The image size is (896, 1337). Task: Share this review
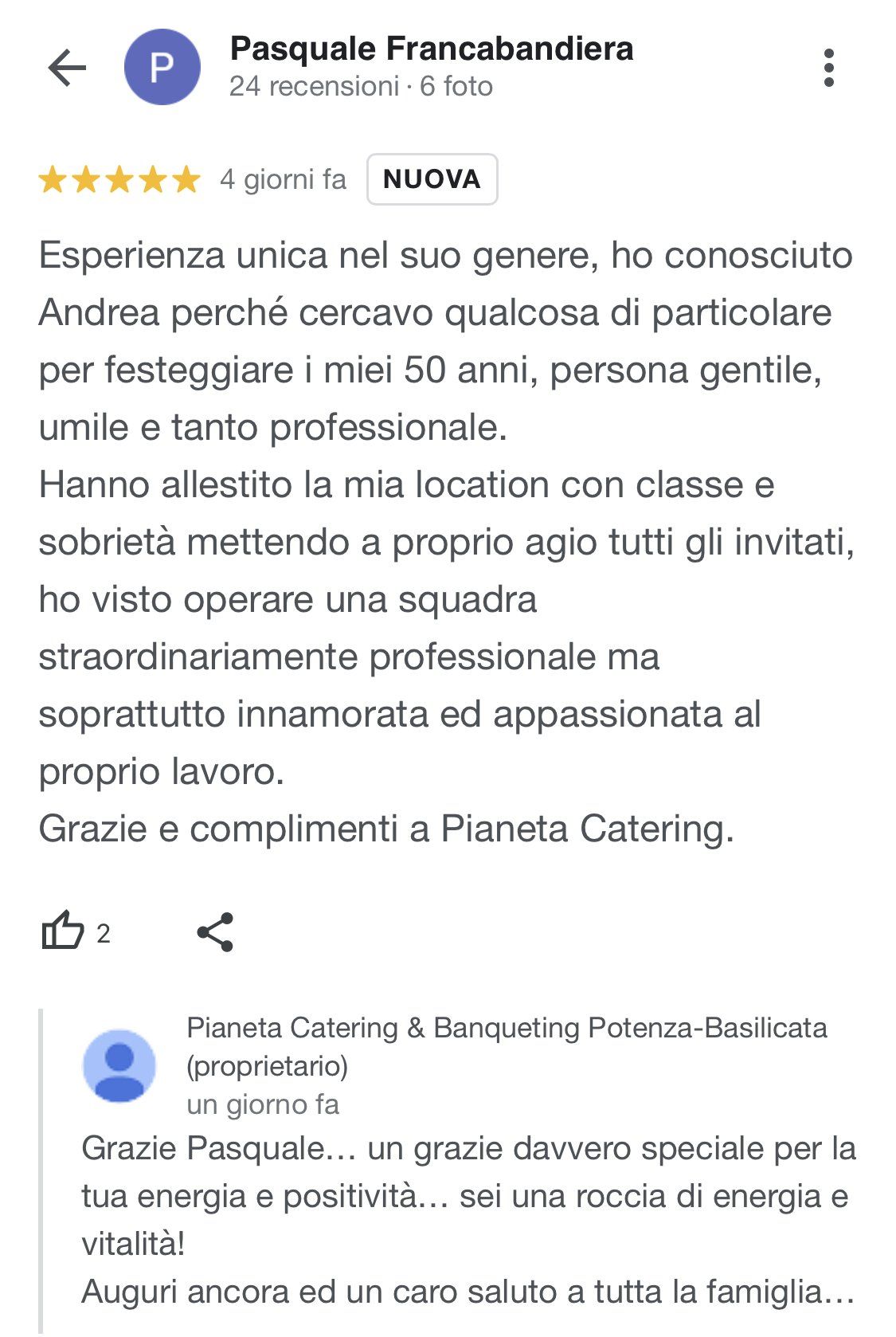[x=215, y=931]
